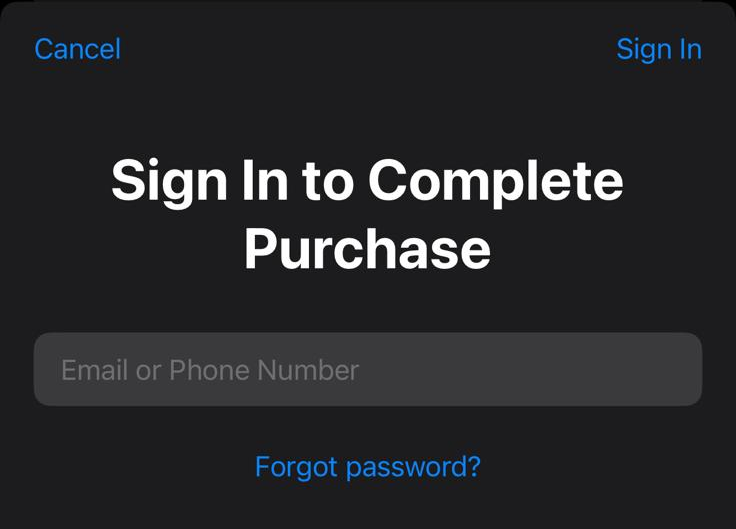
Task: Cancel the sign-in dialog
Action: [77, 49]
